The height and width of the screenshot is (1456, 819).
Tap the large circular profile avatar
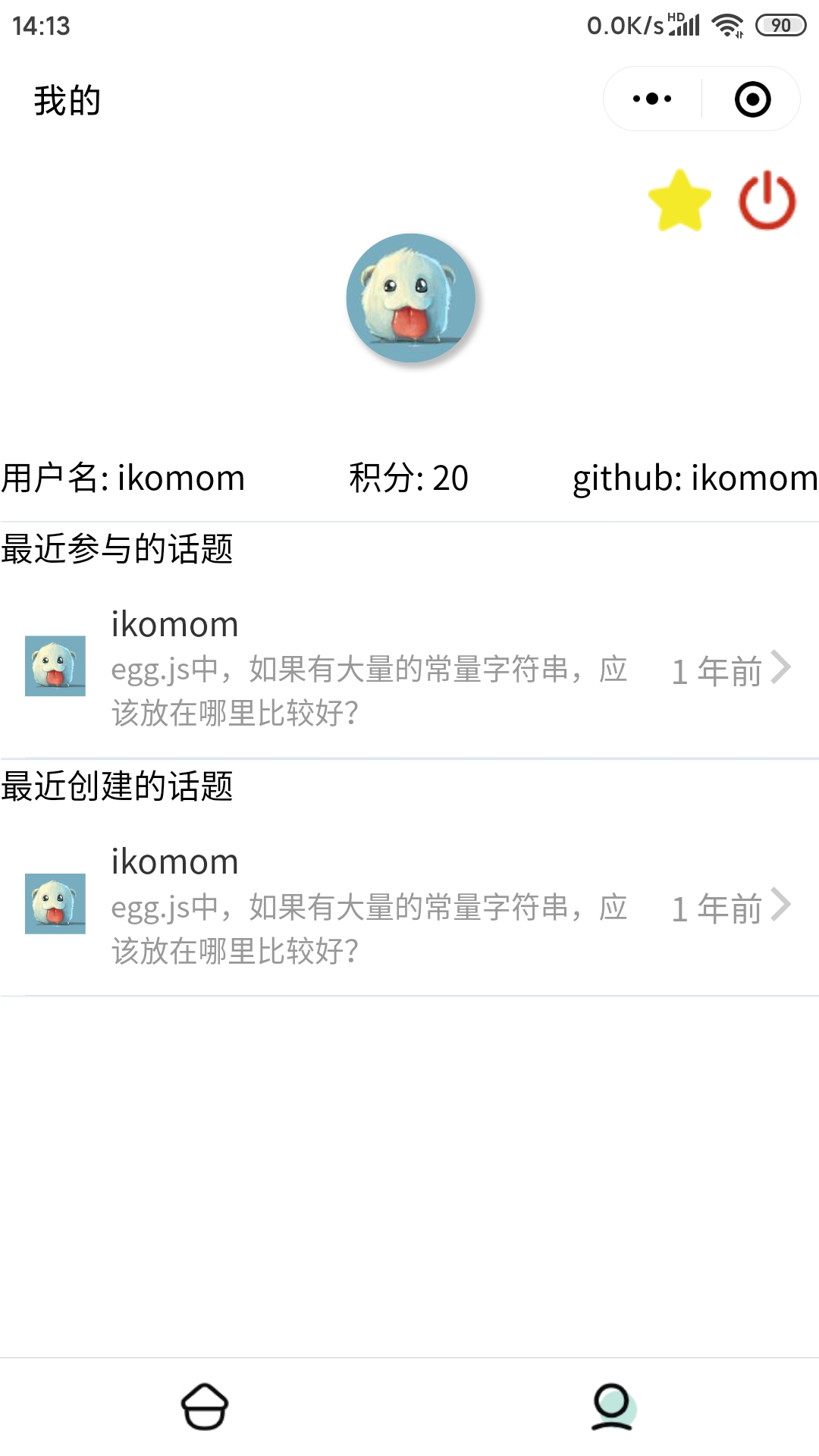[411, 298]
